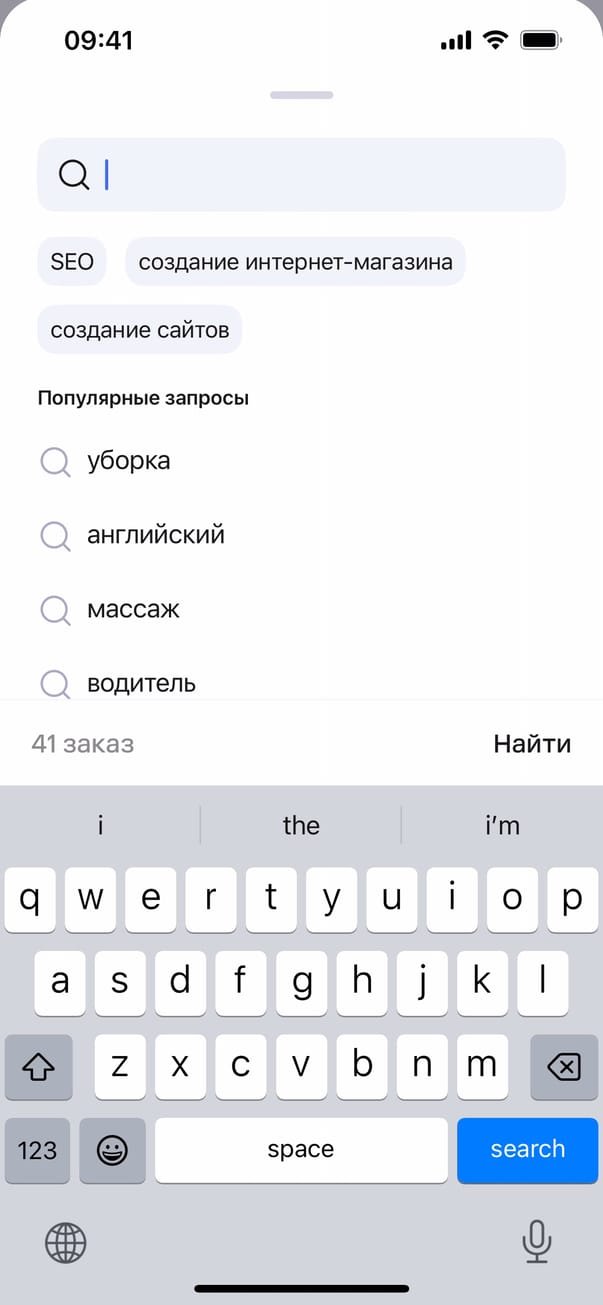Tap the Найти button
The image size is (603, 1305).
point(532,744)
